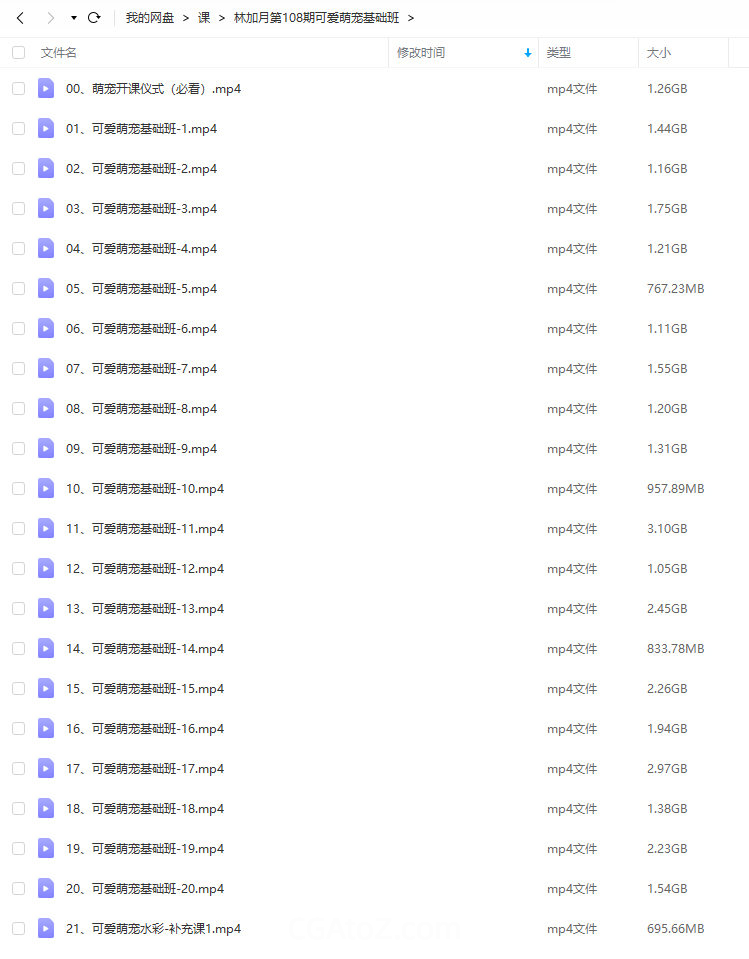Image resolution: width=749 pixels, height=959 pixels.
Task: Select all files with the header checkbox
Action: [18, 53]
